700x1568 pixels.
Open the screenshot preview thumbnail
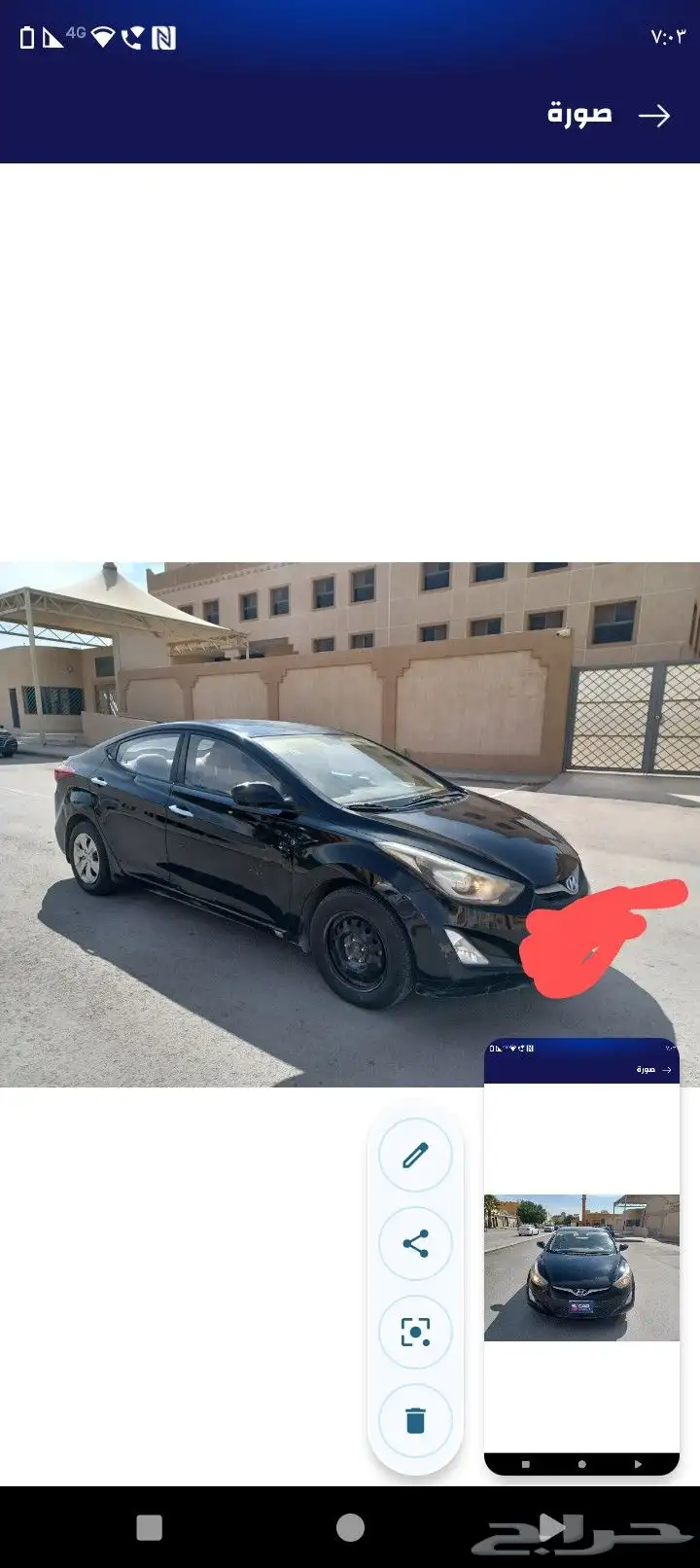(581, 1265)
